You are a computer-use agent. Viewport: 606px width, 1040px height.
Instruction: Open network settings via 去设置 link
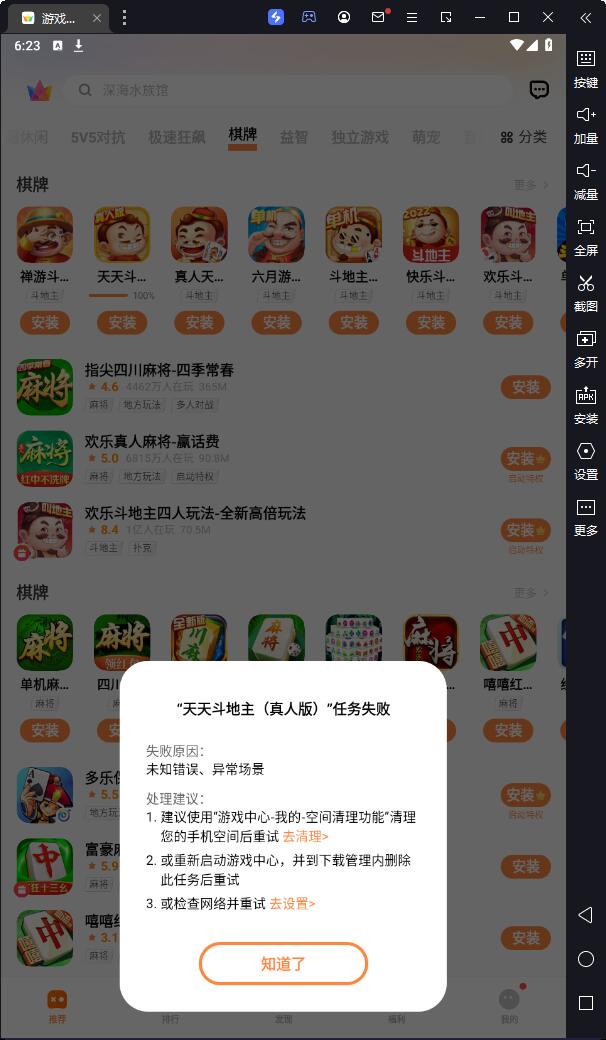292,903
